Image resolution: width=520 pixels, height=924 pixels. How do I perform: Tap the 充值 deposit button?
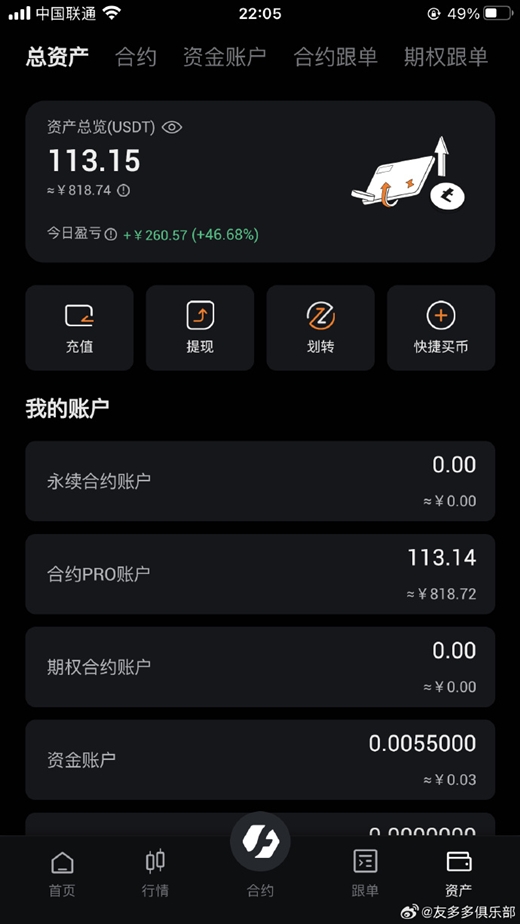(80, 328)
